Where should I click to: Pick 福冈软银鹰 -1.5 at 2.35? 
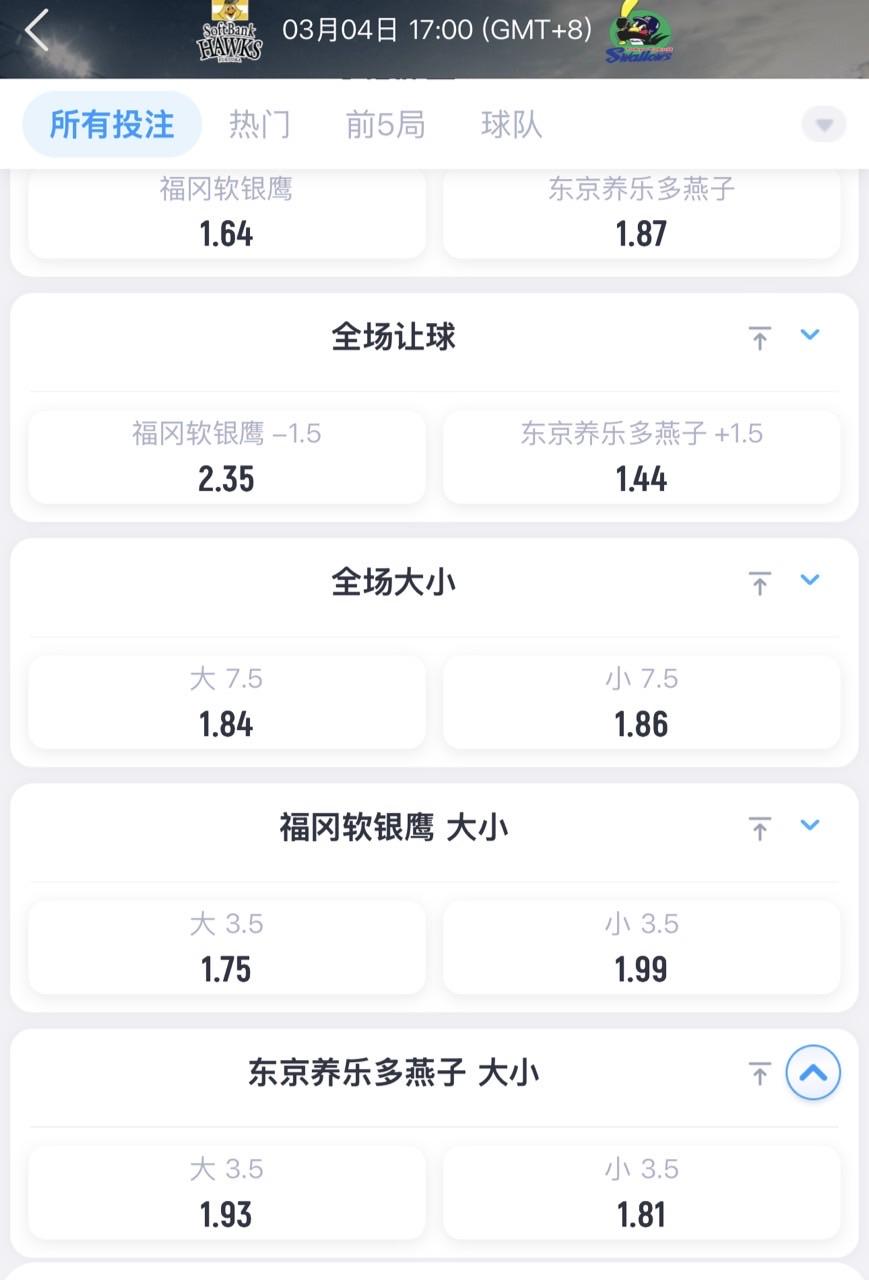pos(226,457)
